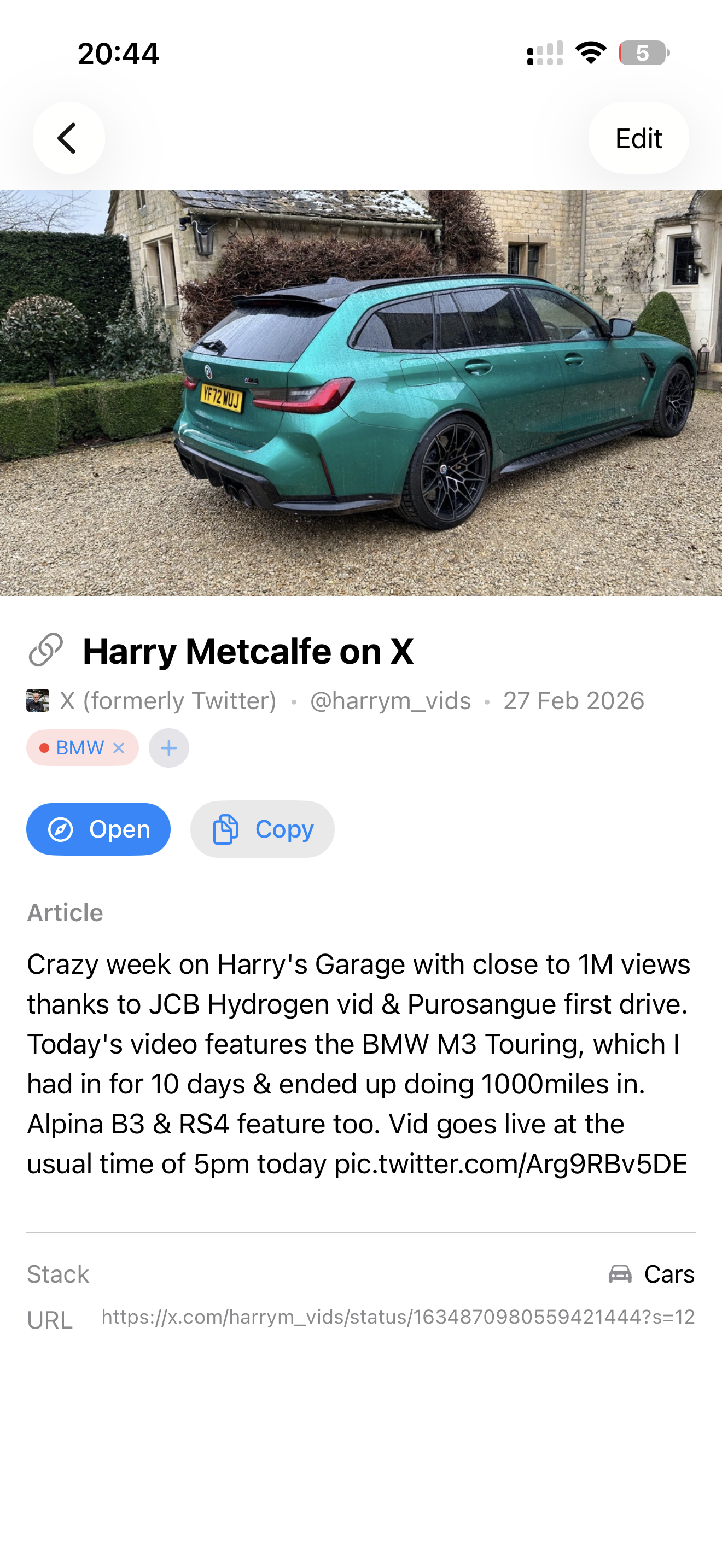The image size is (722, 1568).
Task: Open the link in browser
Action: coord(98,829)
